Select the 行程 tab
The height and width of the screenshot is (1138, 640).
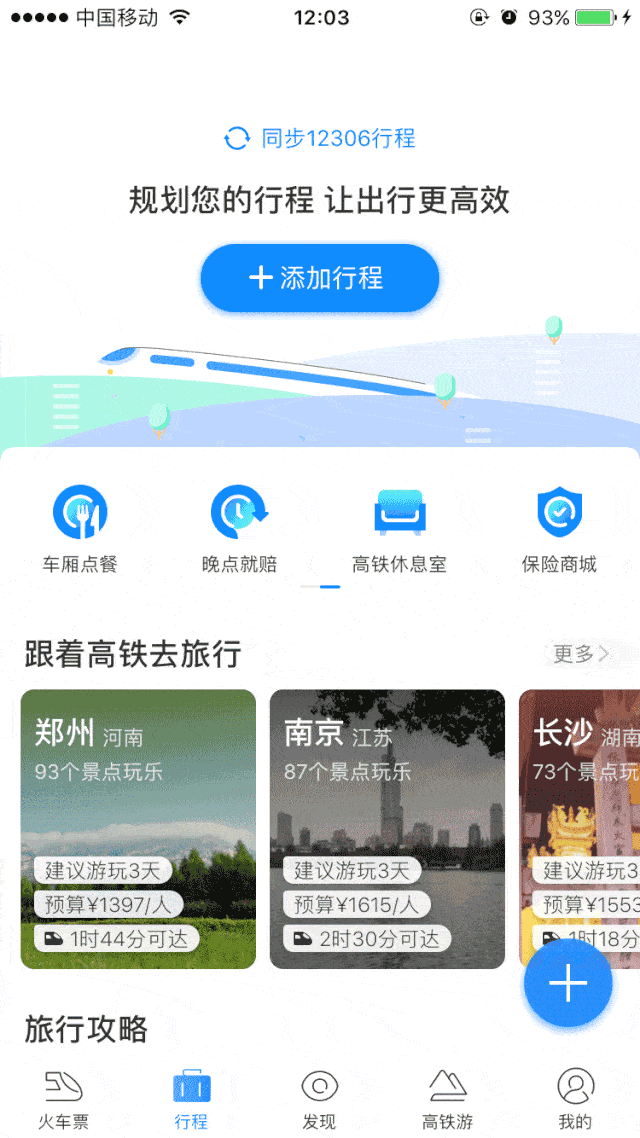[x=191, y=1099]
